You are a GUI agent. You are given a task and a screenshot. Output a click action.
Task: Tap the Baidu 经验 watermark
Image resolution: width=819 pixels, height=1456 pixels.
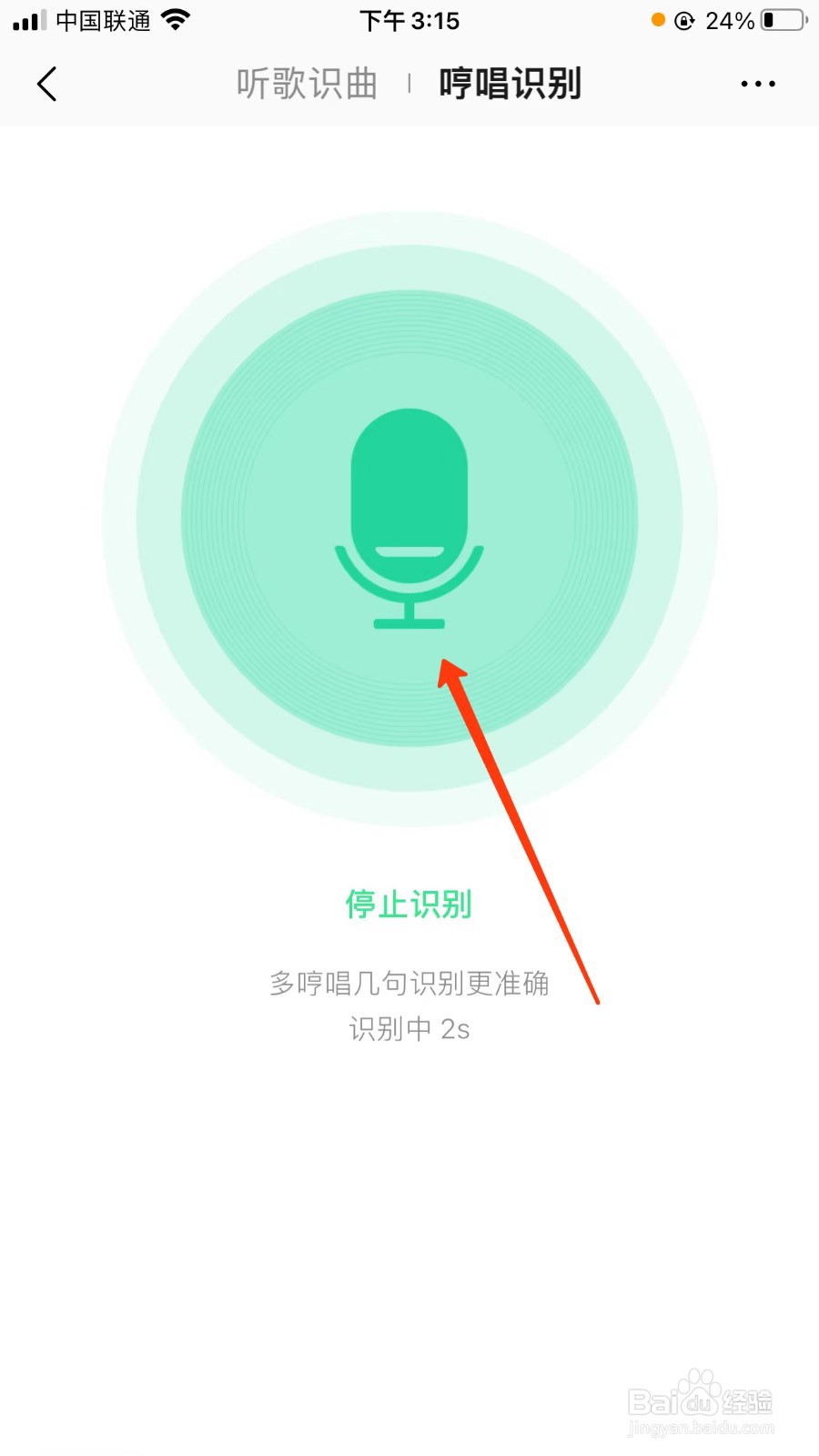click(x=701, y=1401)
